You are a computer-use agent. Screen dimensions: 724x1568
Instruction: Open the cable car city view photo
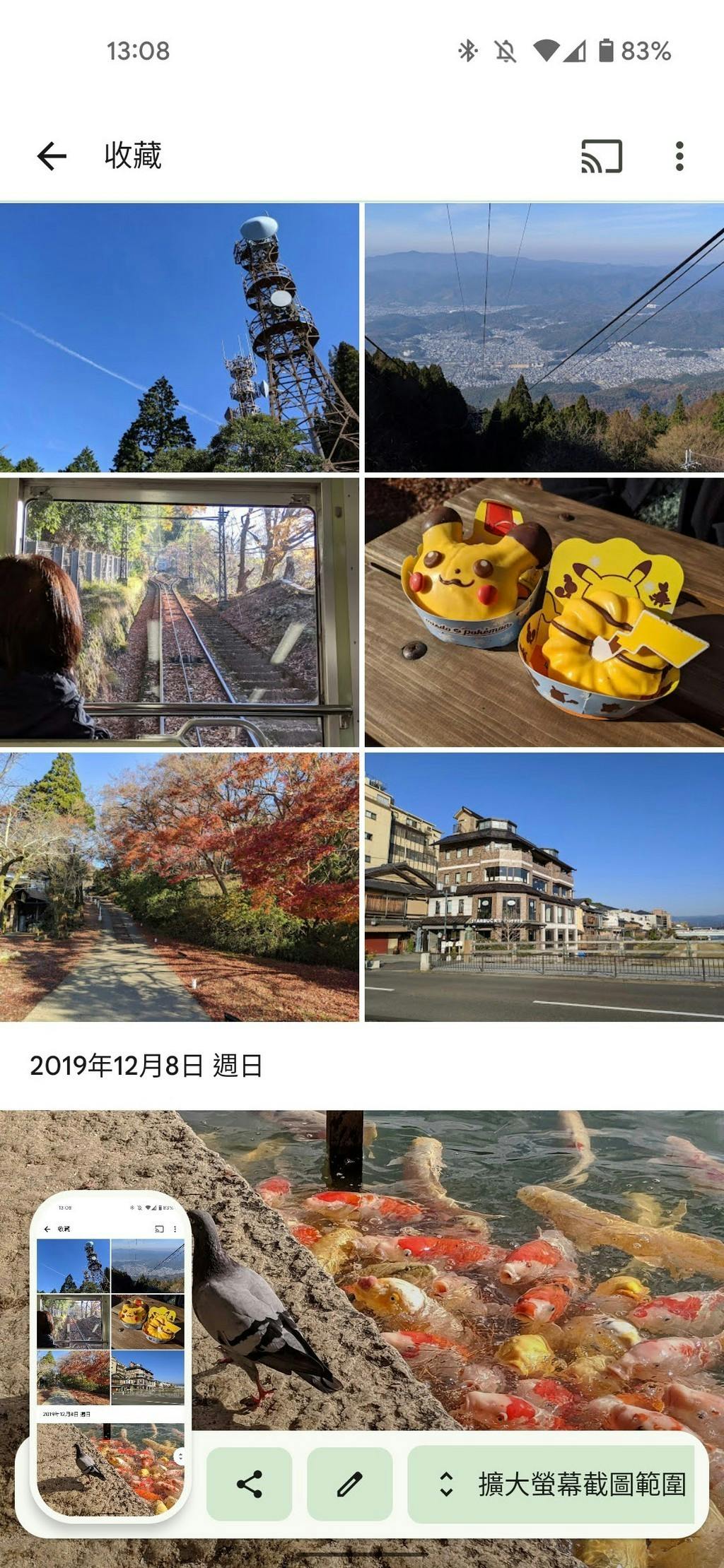click(x=544, y=337)
